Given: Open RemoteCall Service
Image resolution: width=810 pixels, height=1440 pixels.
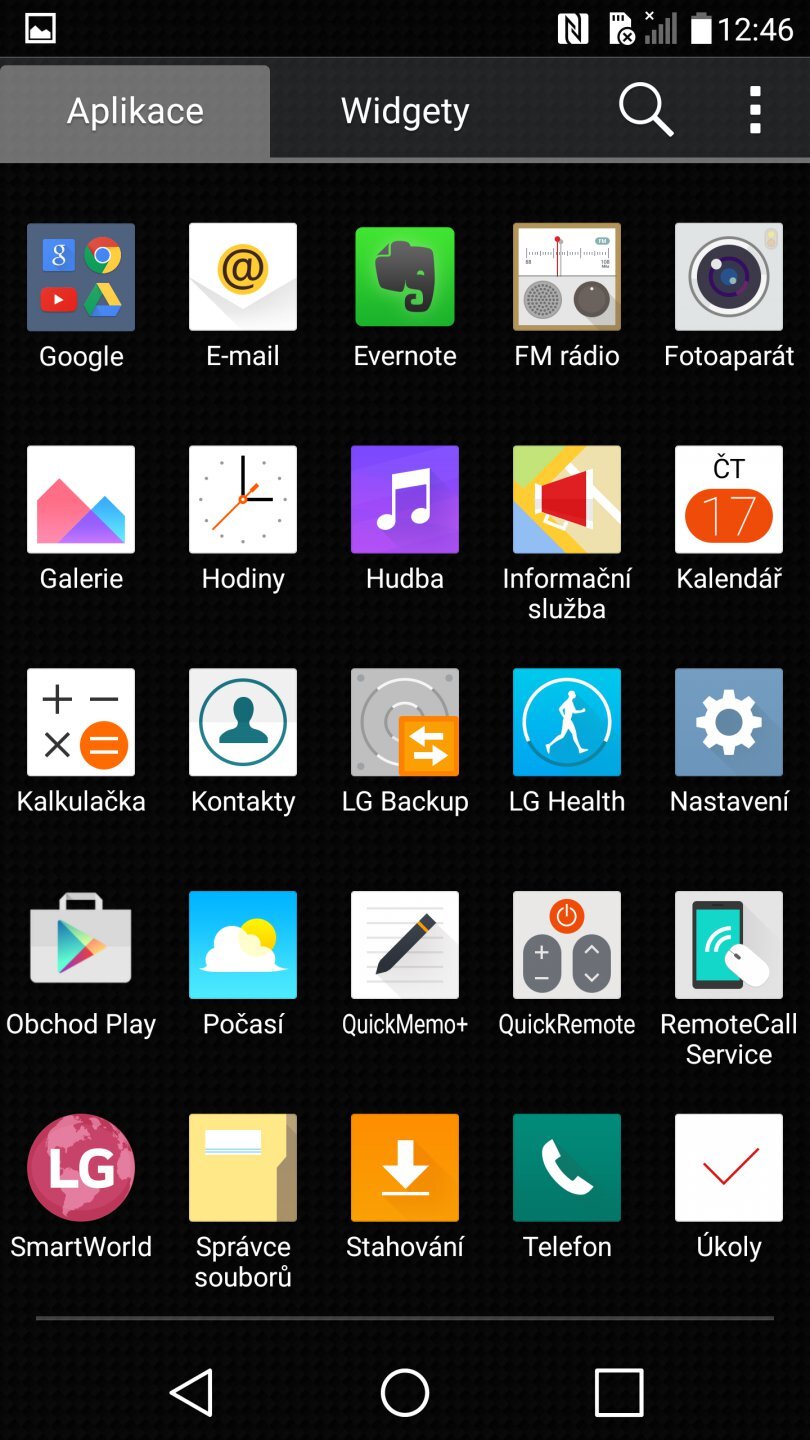Looking at the screenshot, I should [x=728, y=945].
